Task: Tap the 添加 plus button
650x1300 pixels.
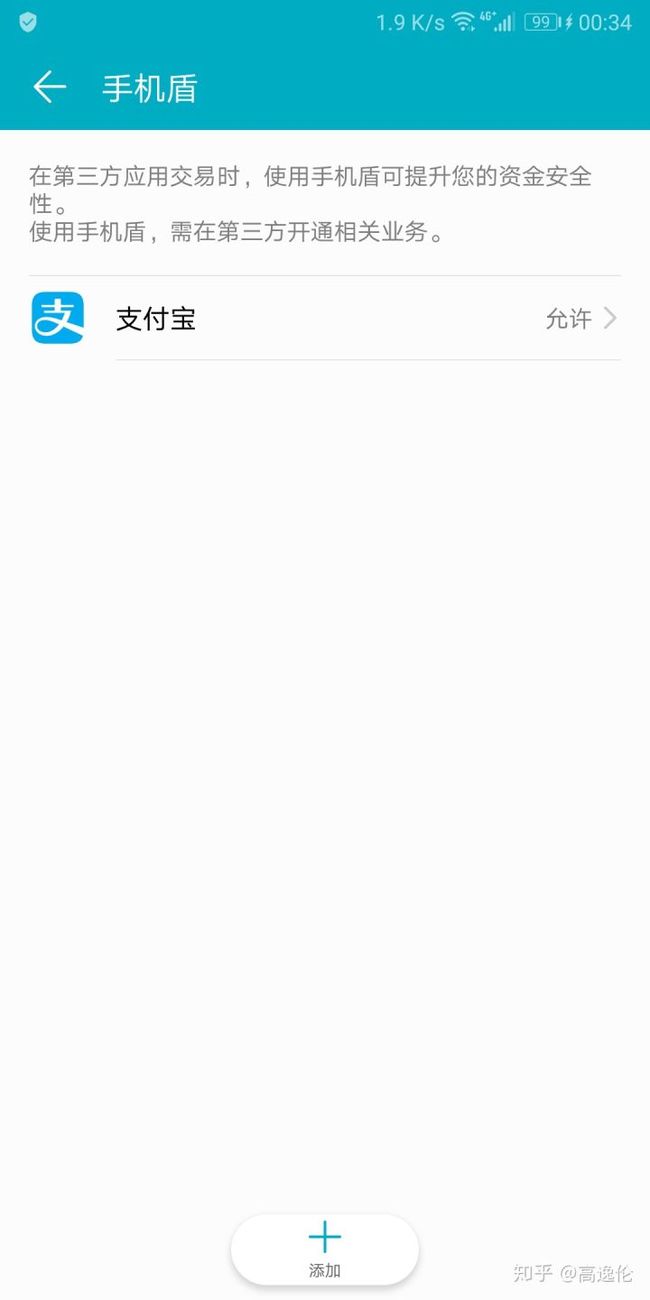Action: tap(325, 1250)
